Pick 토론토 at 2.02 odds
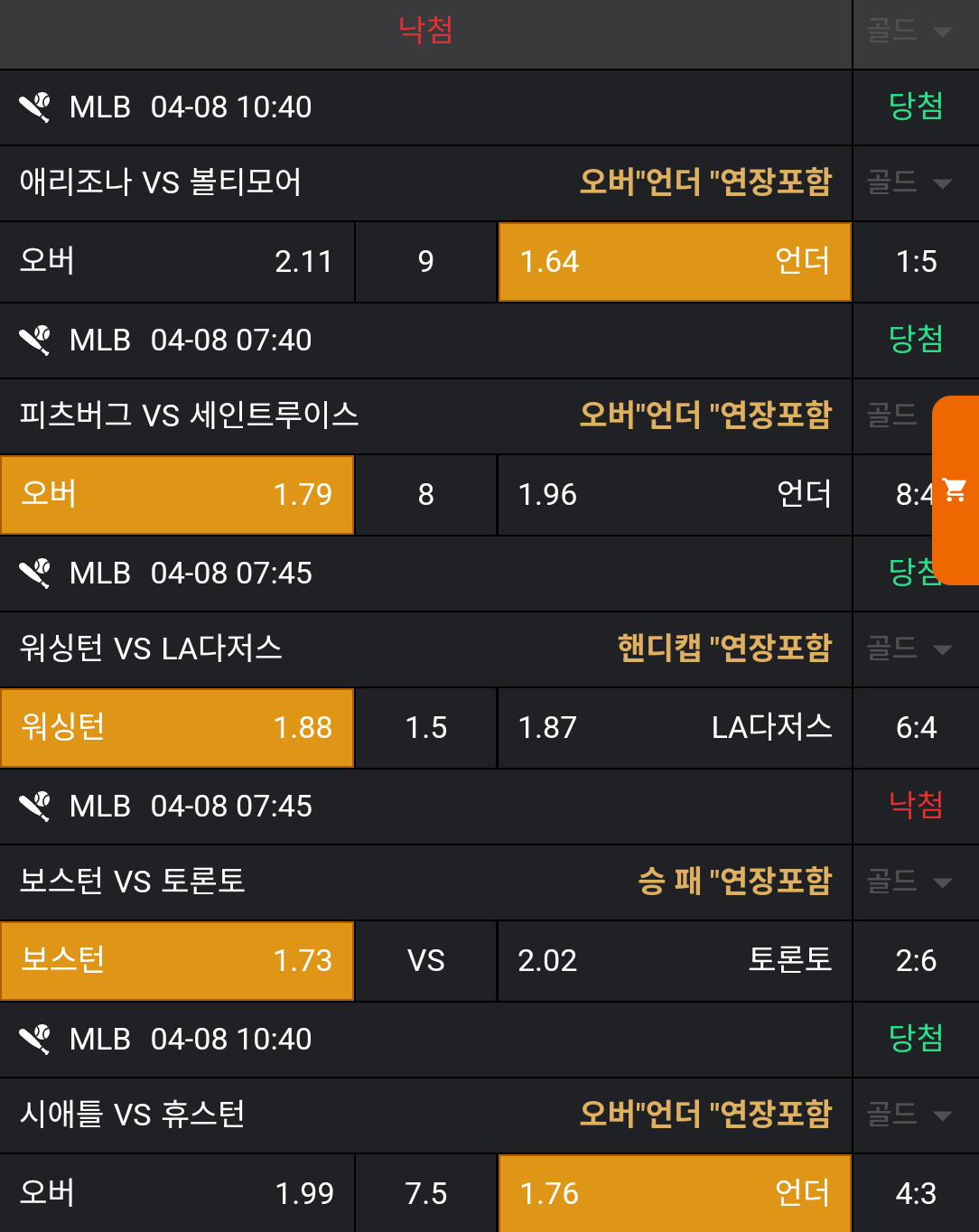 (x=674, y=961)
